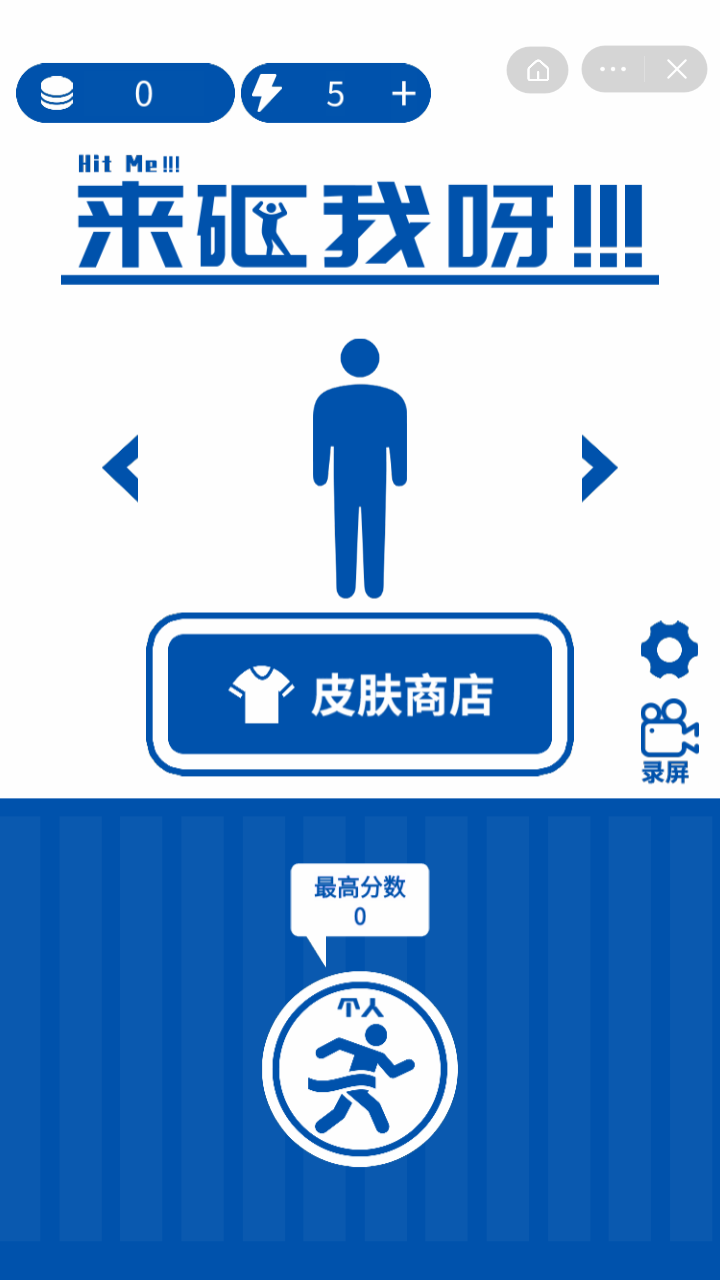This screenshot has width=720, height=1280.
Task: Select the next character skin
Action: tap(598, 468)
